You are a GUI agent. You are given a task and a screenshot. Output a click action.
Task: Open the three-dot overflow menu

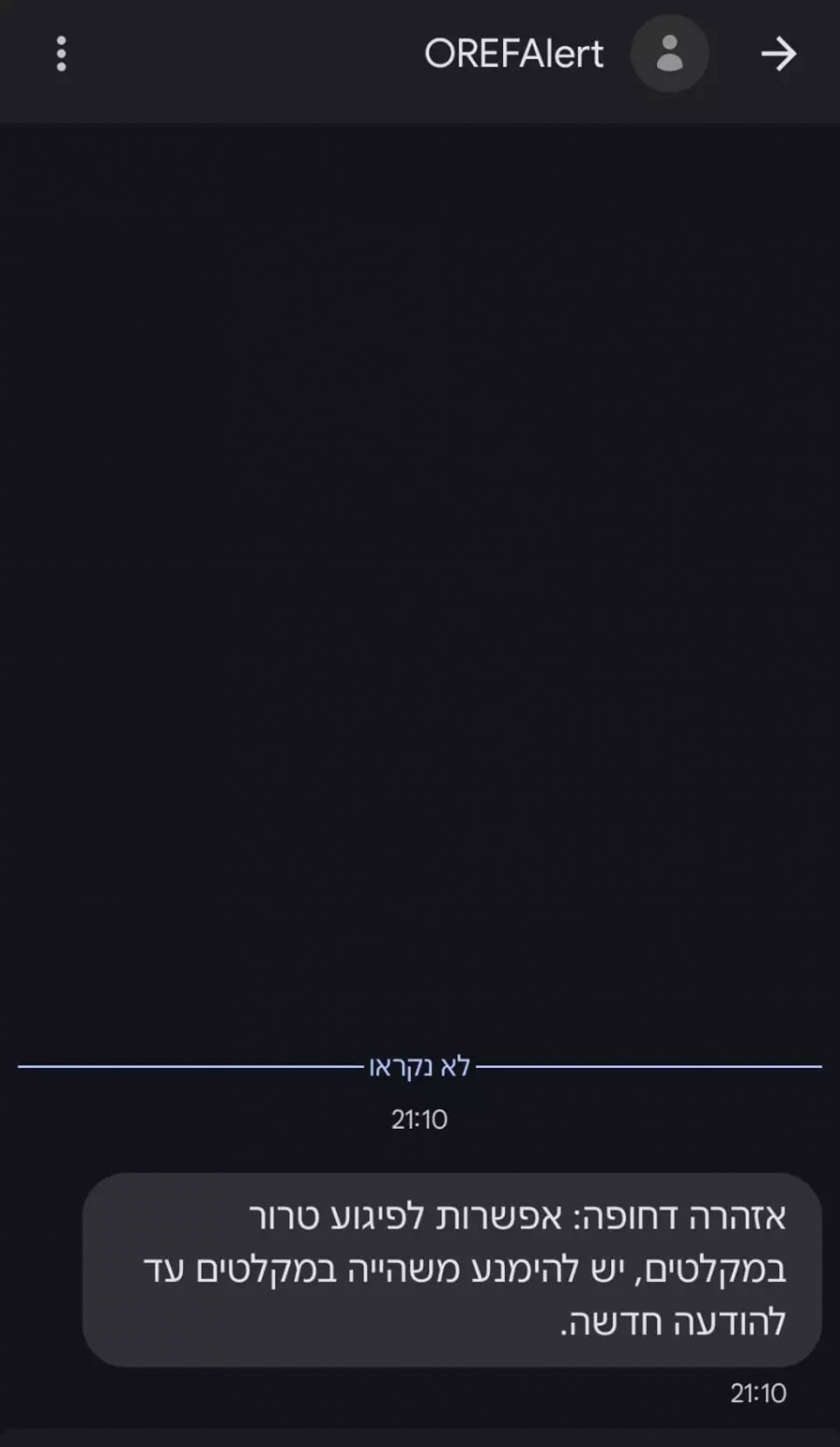point(62,54)
